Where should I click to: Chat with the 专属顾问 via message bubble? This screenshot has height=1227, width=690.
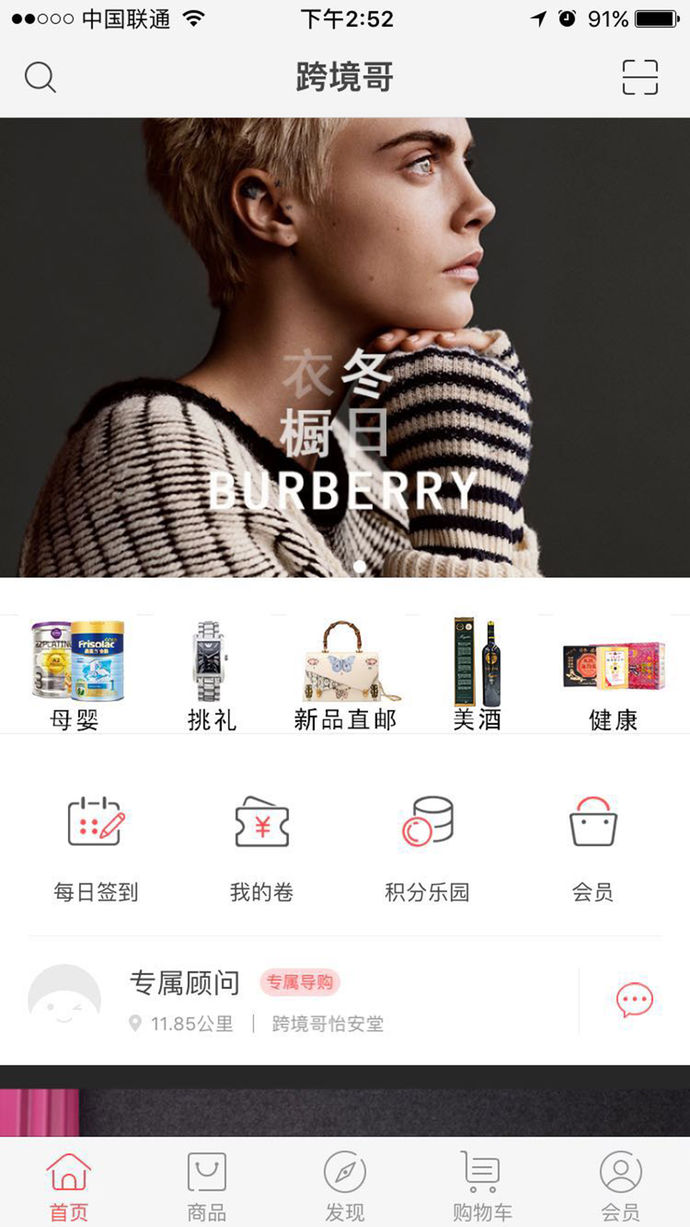coord(634,1000)
